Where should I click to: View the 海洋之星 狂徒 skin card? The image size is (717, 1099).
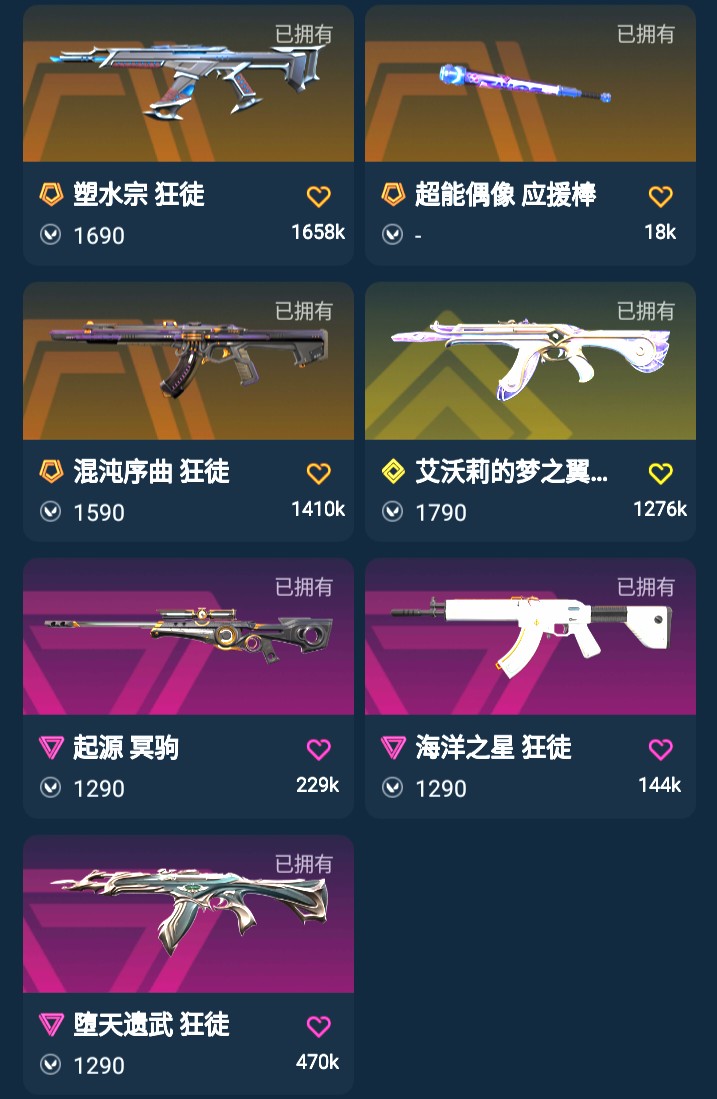click(530, 640)
